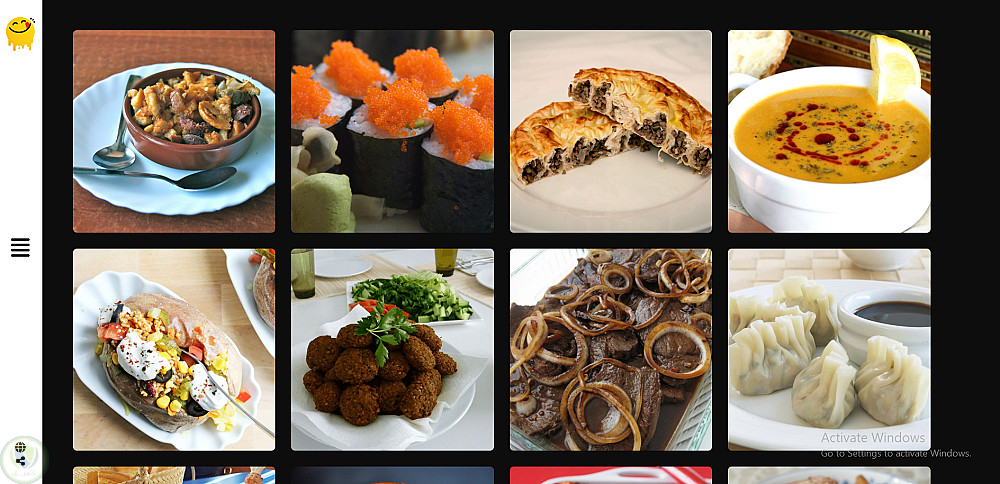
Task: Open the hamburger menu in the sidebar
Action: (x=20, y=248)
